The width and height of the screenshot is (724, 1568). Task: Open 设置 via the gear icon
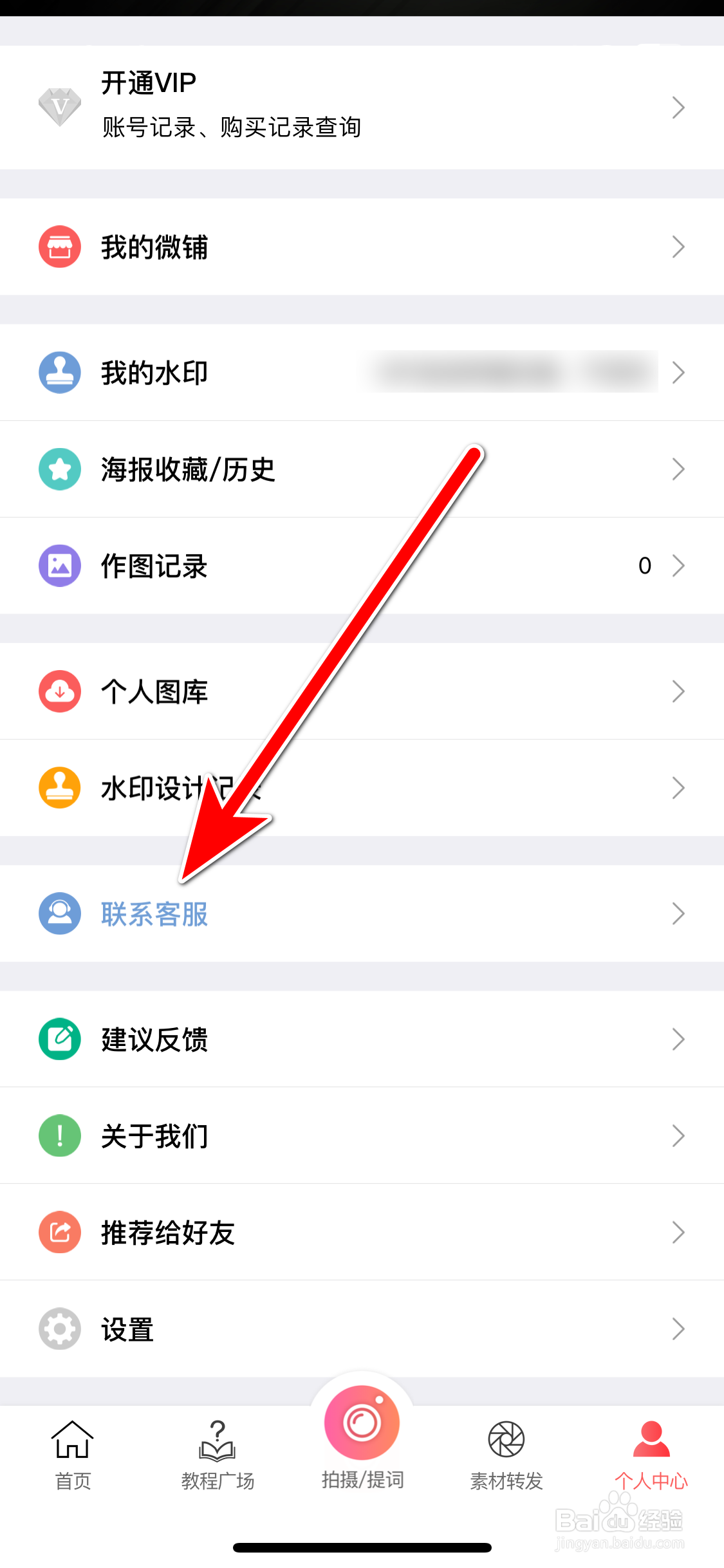pyautogui.click(x=59, y=1327)
